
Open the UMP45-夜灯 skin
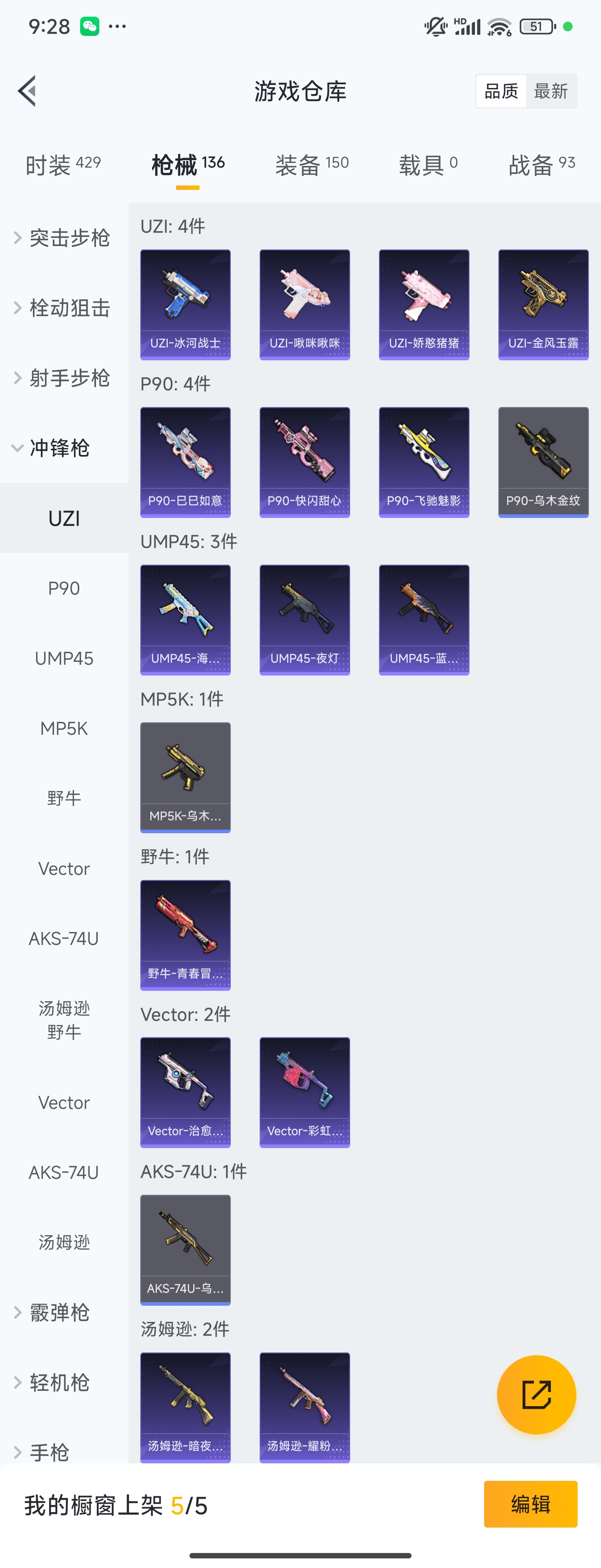pos(304,619)
